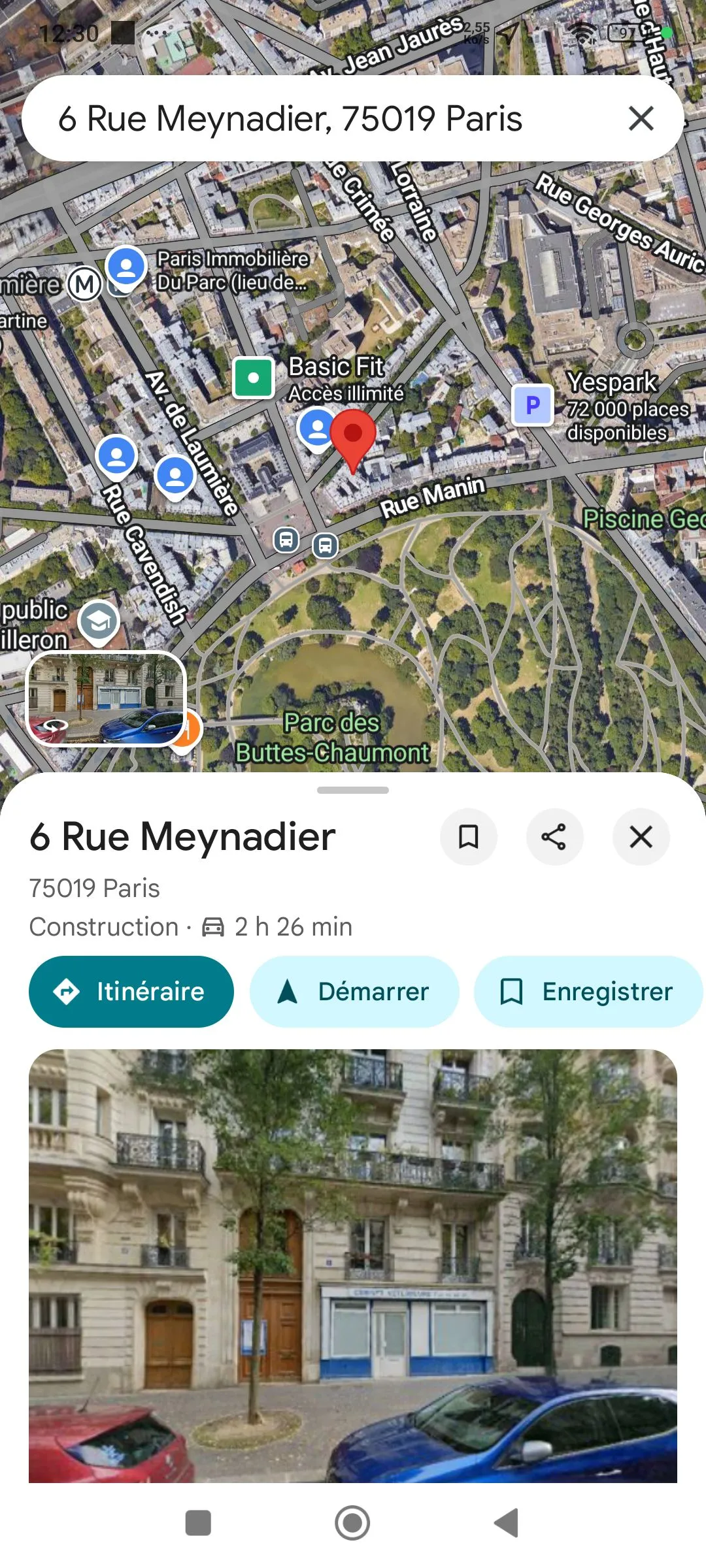
Task: Return to the phone's home screen
Action: point(352,1523)
